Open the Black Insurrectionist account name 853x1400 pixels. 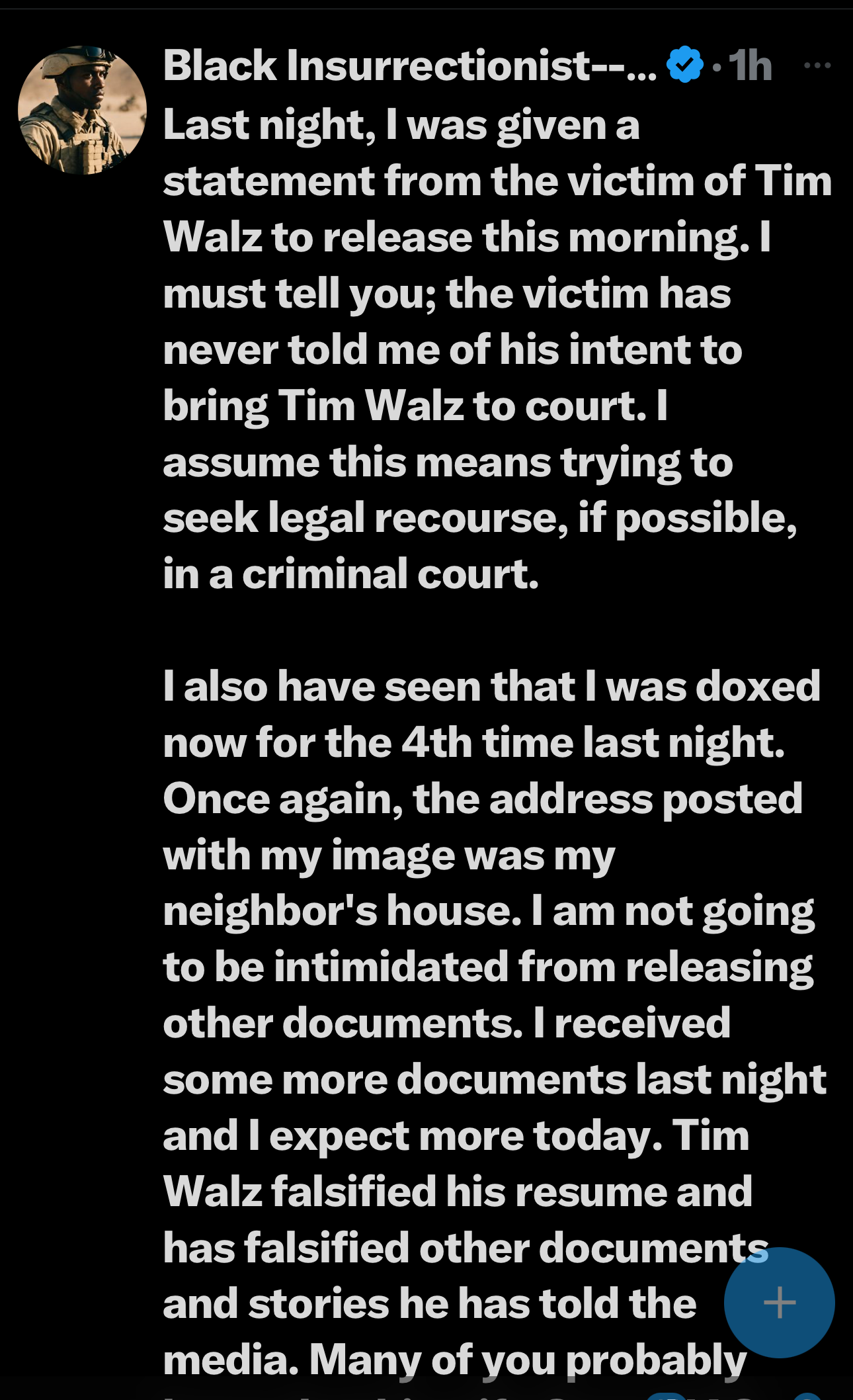pyautogui.click(x=409, y=66)
